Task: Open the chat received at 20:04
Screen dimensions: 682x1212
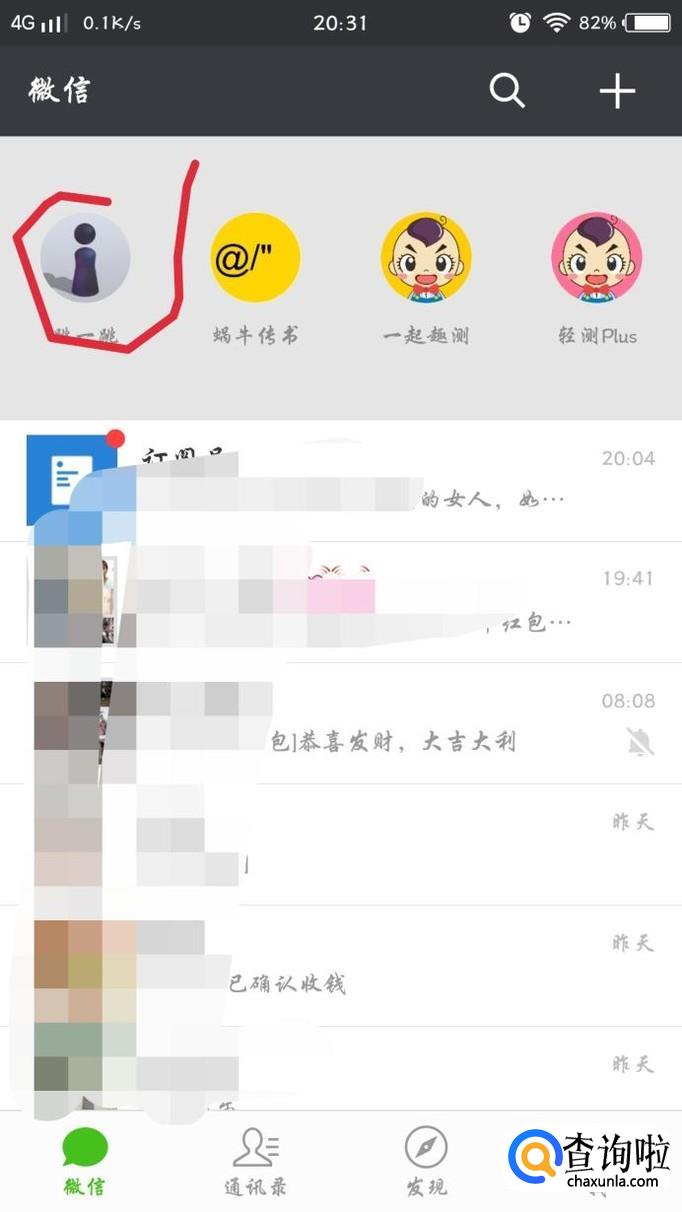Action: 341,481
